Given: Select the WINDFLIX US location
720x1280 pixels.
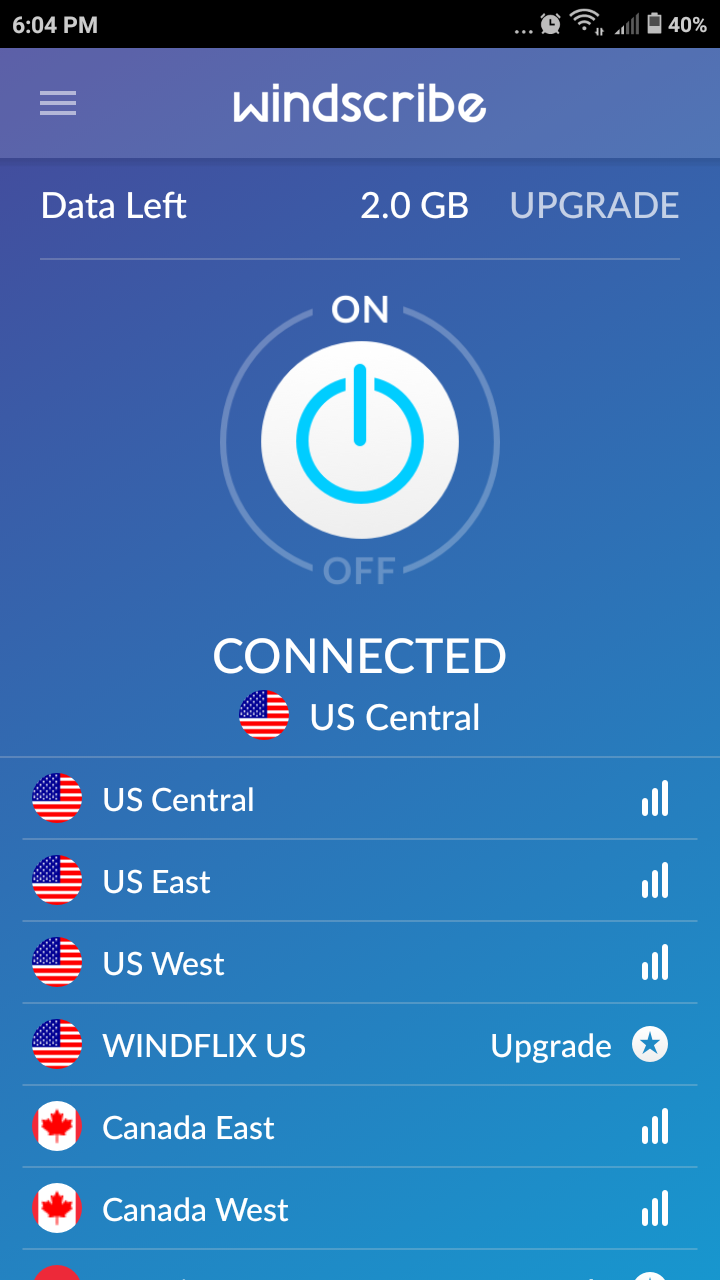Looking at the screenshot, I should pos(360,1045).
